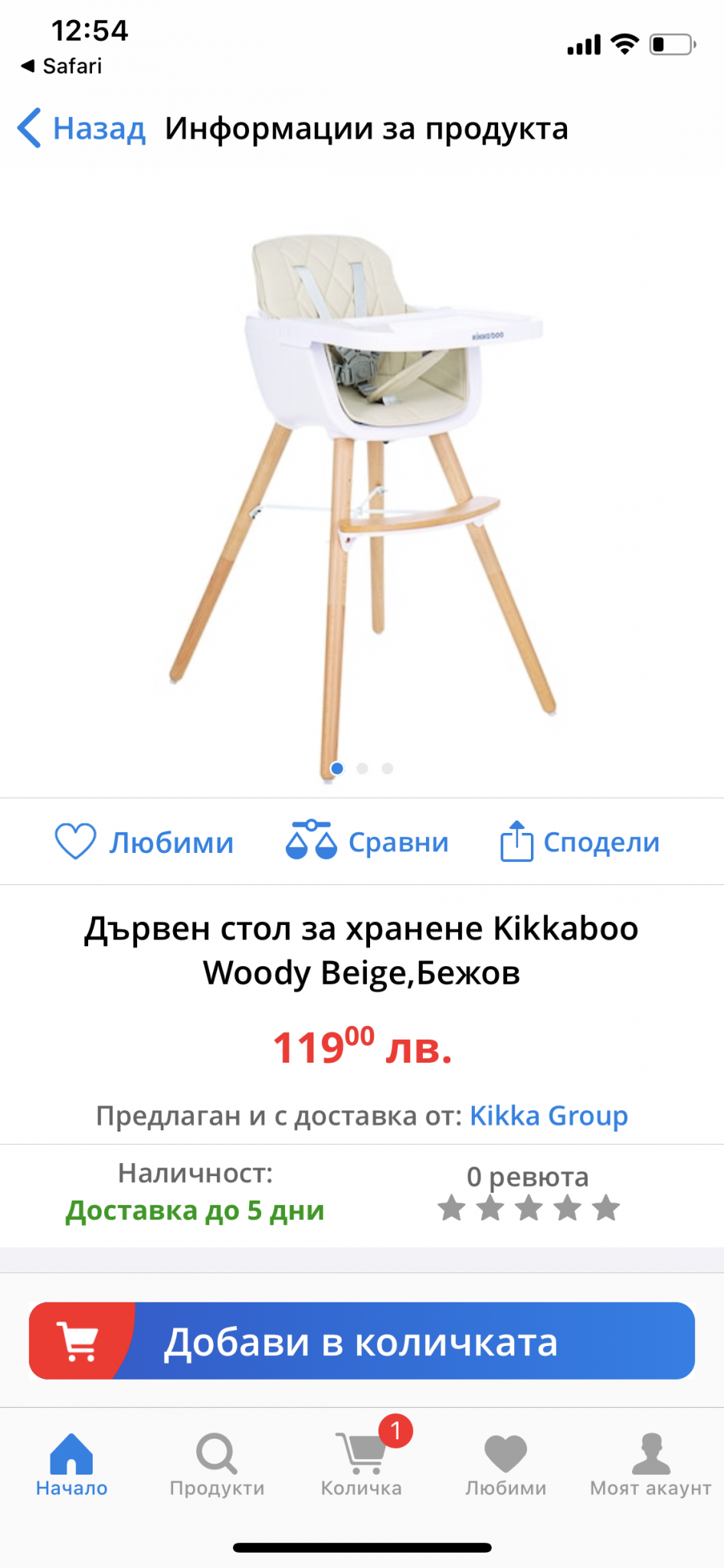Select the second image page dot
Screen dimensions: 724x1568
(362, 768)
